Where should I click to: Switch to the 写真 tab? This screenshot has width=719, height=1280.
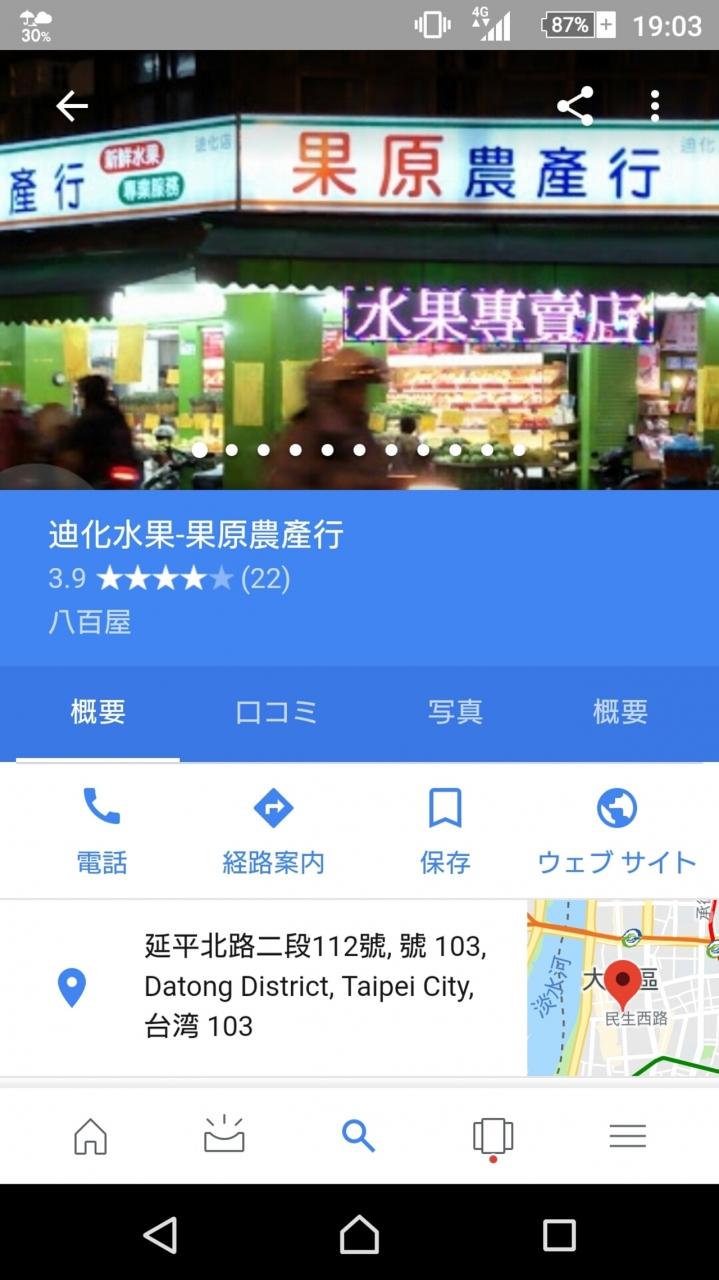tap(455, 712)
